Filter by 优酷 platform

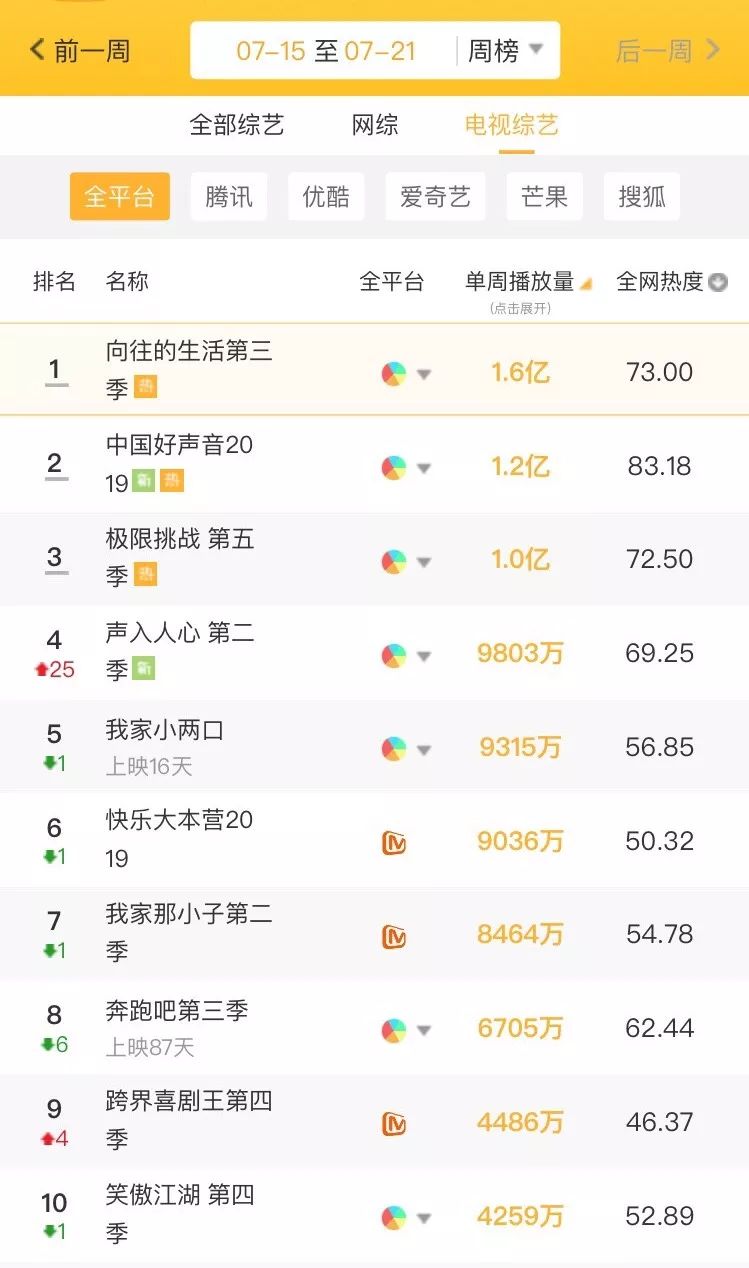coord(326,196)
